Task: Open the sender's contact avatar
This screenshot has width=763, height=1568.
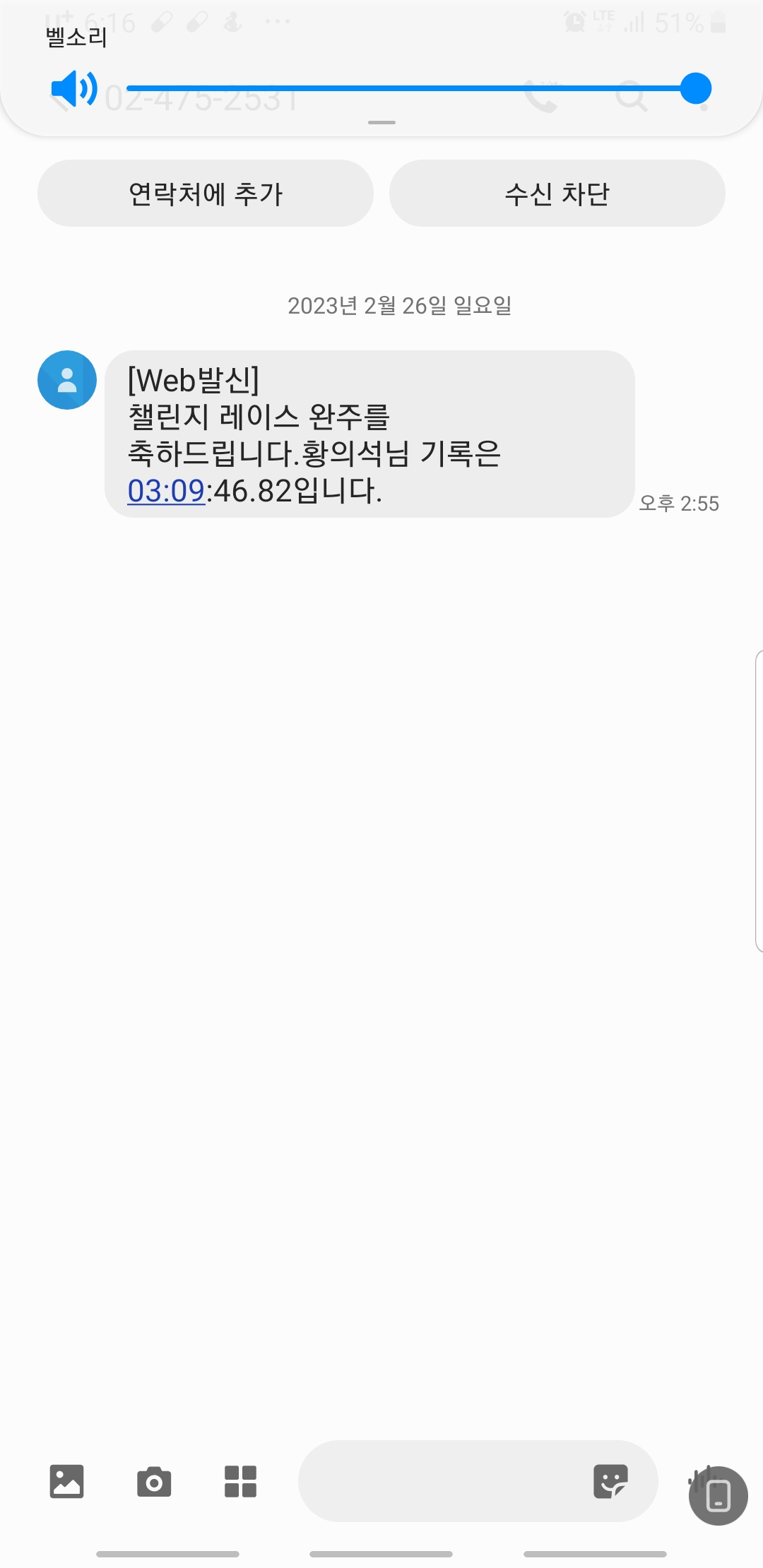Action: coord(67,380)
